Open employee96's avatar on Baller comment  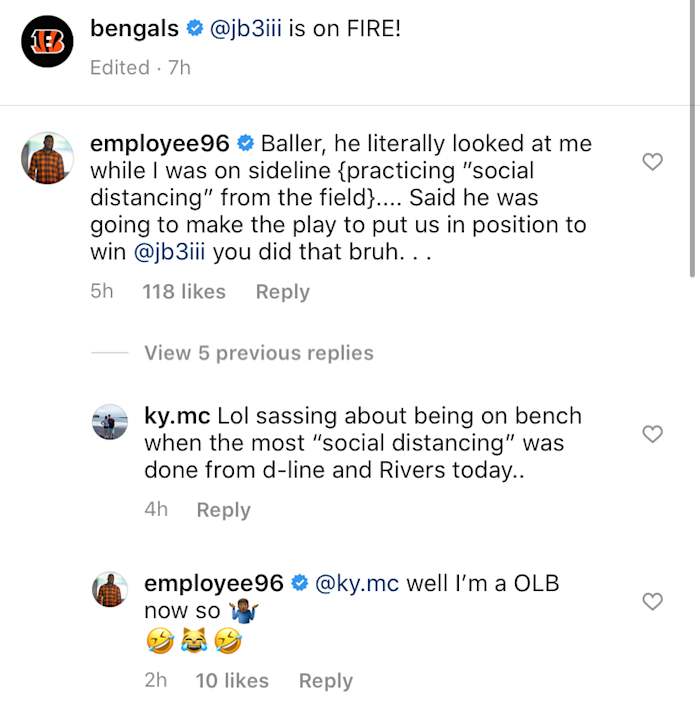click(x=48, y=158)
